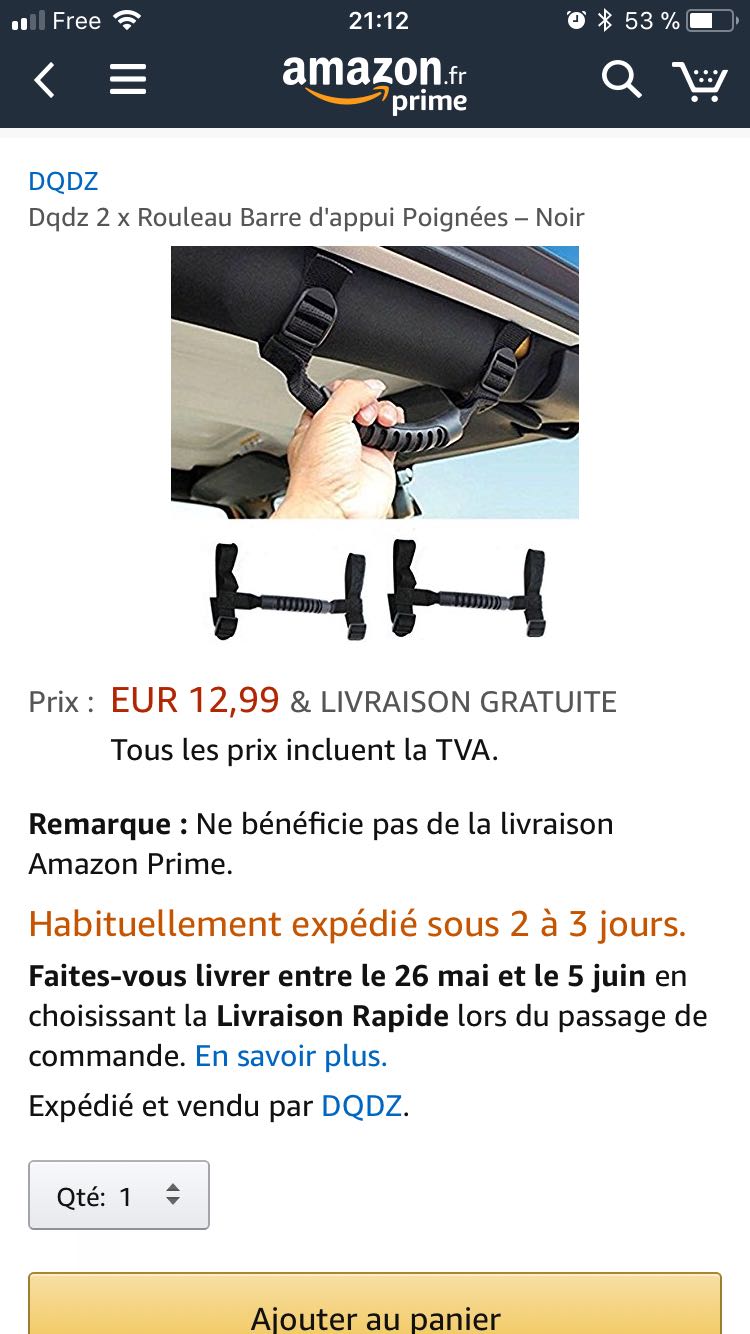Open the hamburger navigation menu
The width and height of the screenshot is (750, 1334).
128,80
